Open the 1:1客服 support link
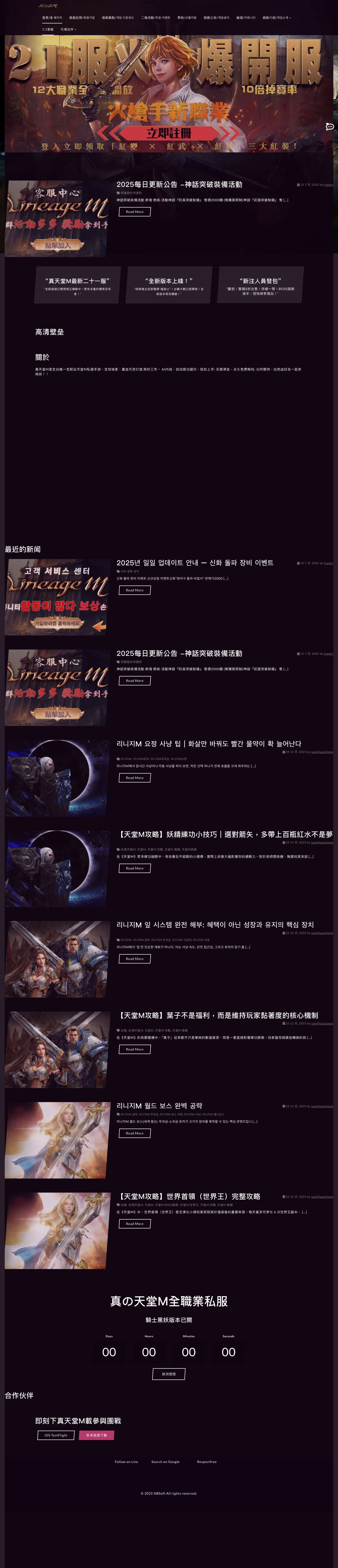The height and width of the screenshot is (1568, 338). tap(47, 29)
